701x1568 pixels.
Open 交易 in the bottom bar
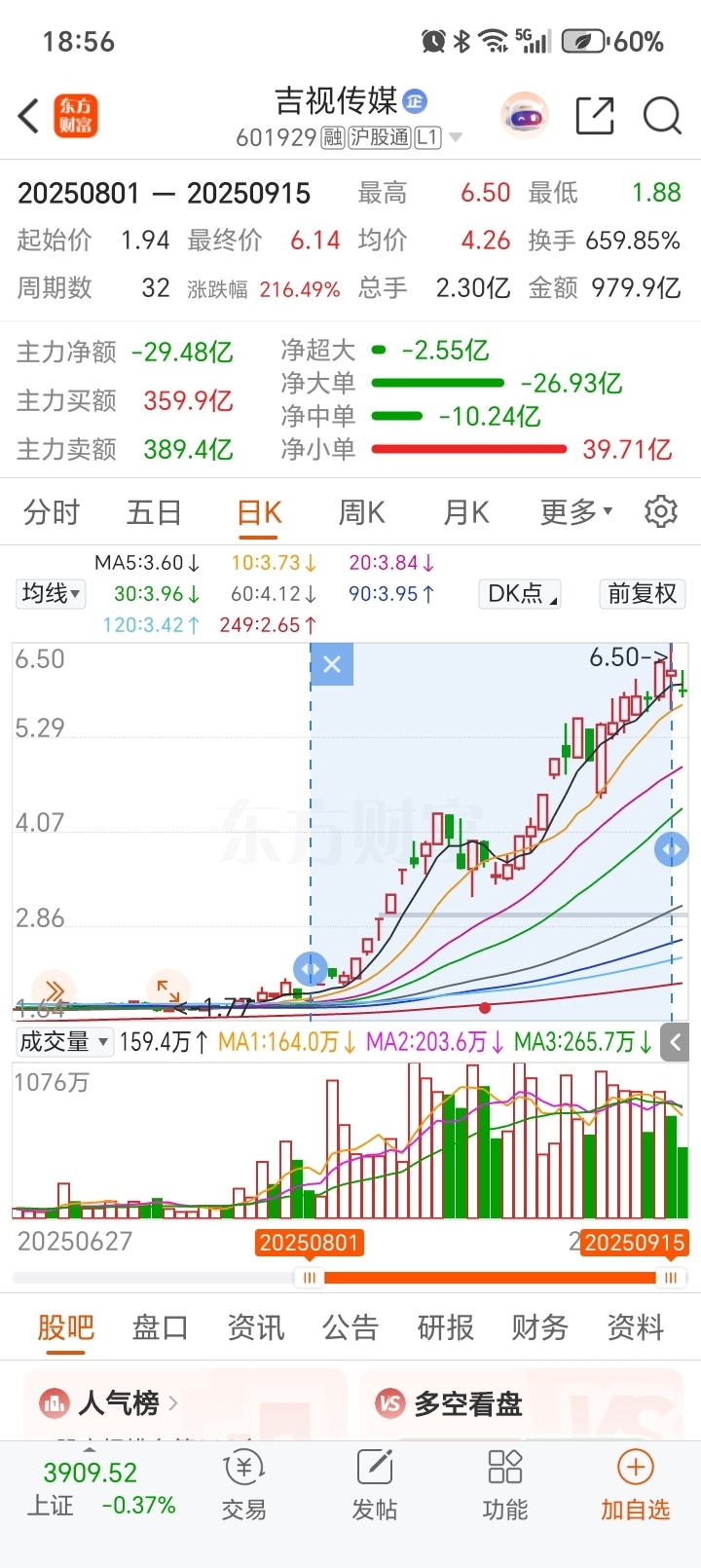pos(243,1486)
